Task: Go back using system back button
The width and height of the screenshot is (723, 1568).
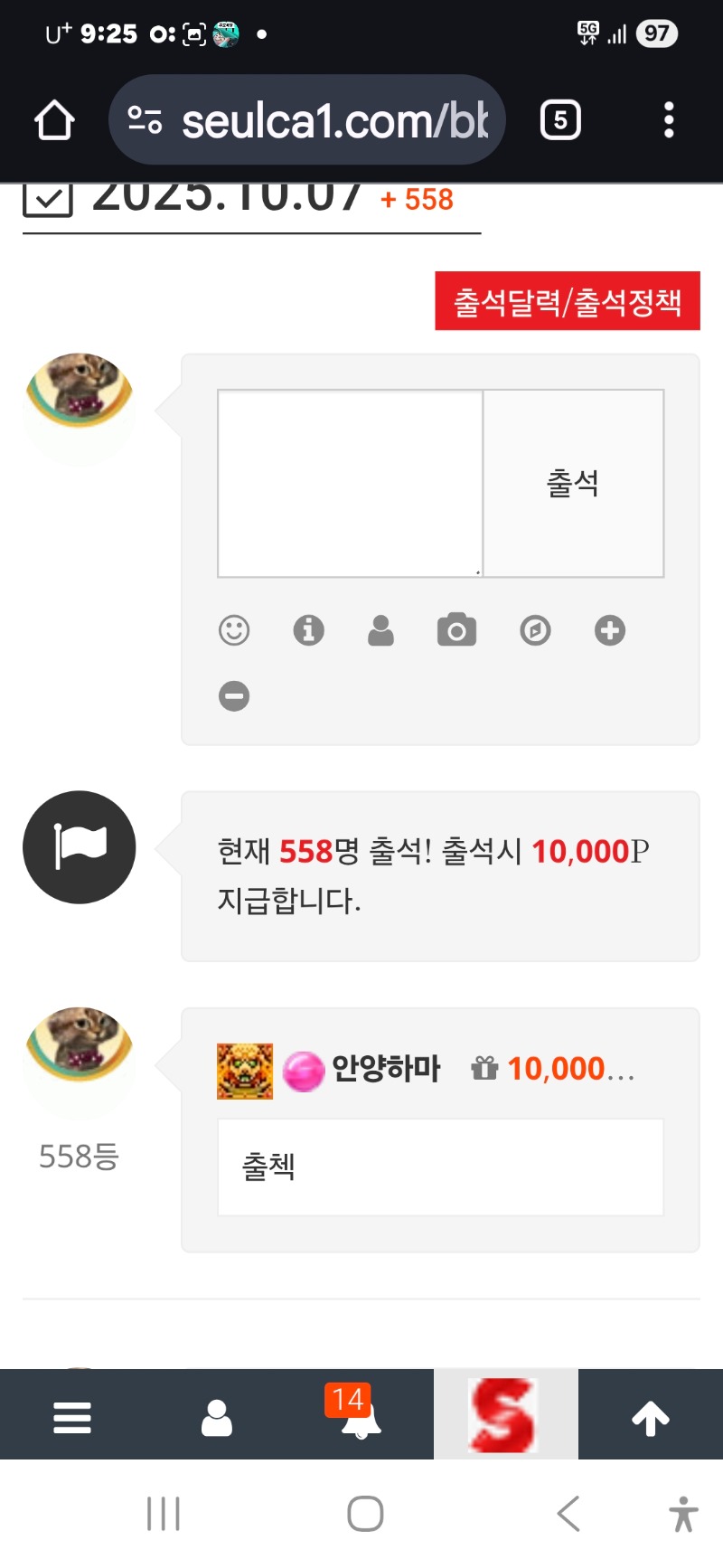Action: (568, 1514)
